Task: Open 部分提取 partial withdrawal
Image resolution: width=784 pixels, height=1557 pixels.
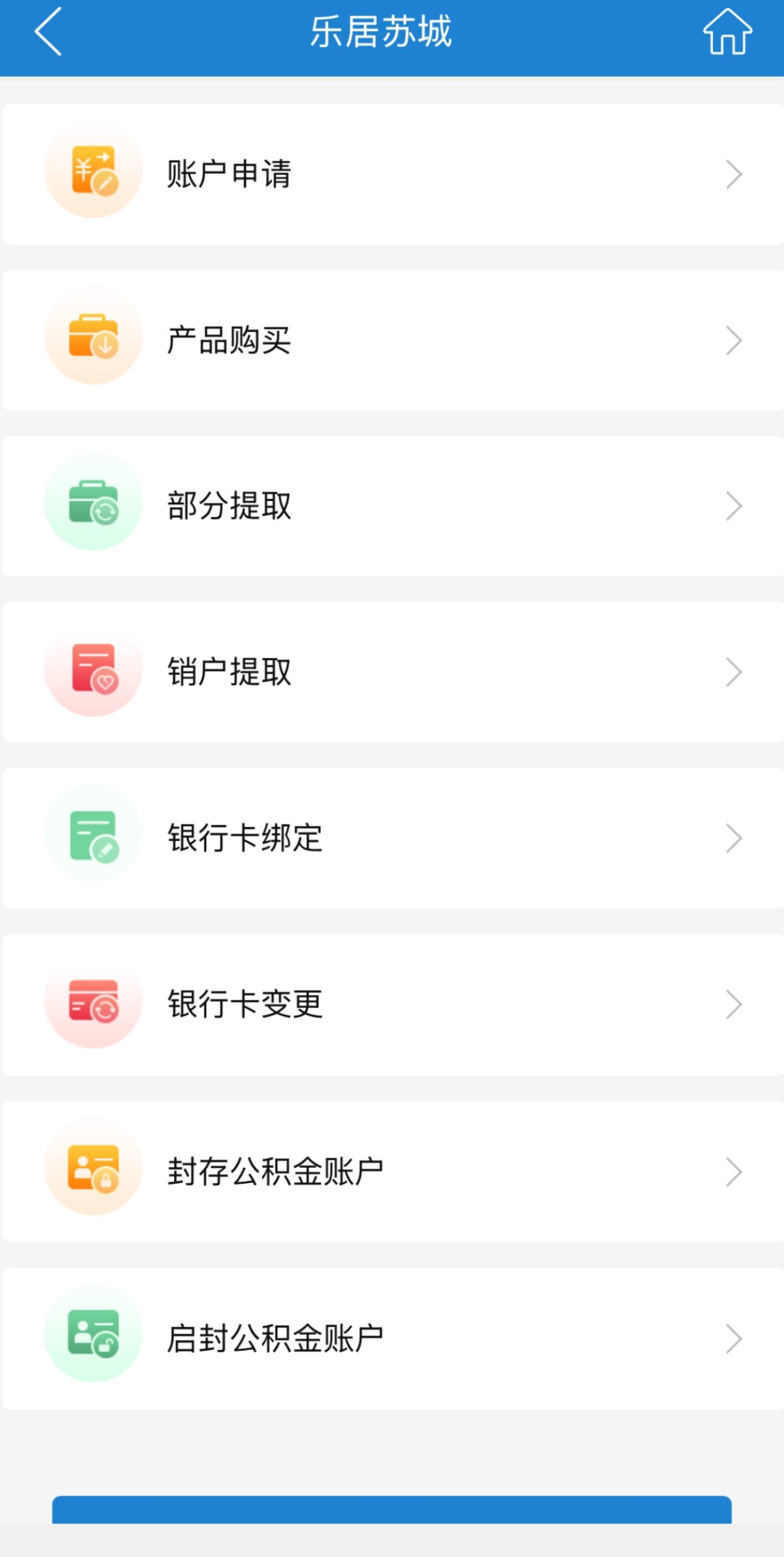Action: (x=392, y=506)
